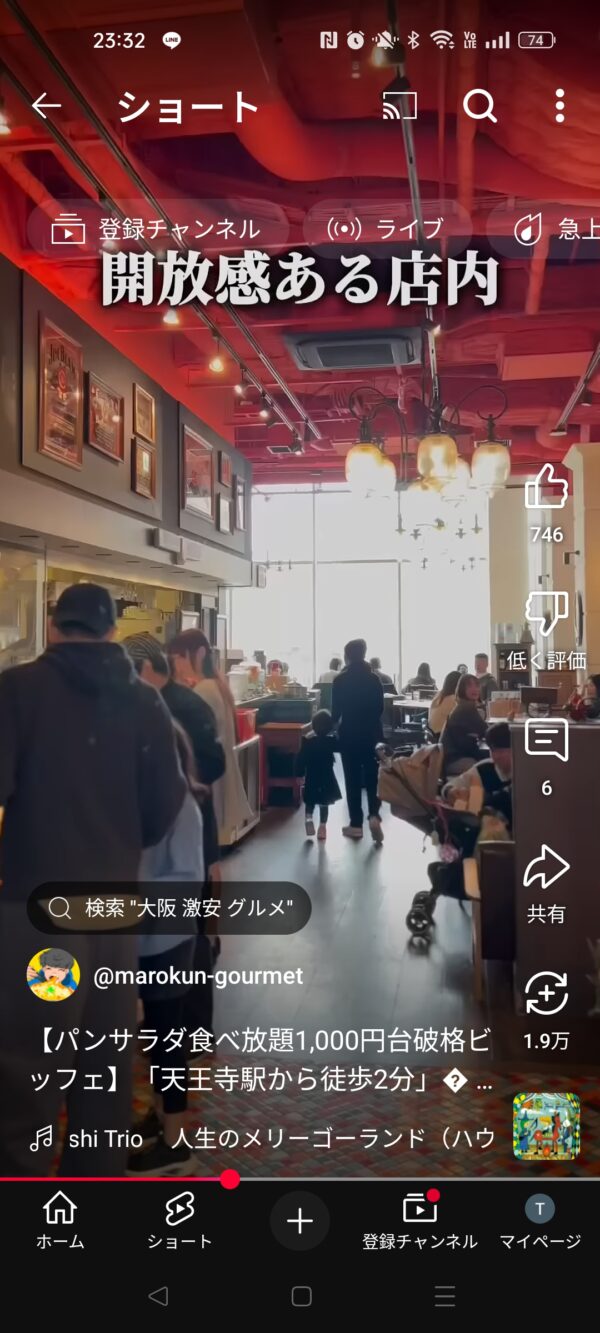Open the comments
600x1333 pixels.
546,742
